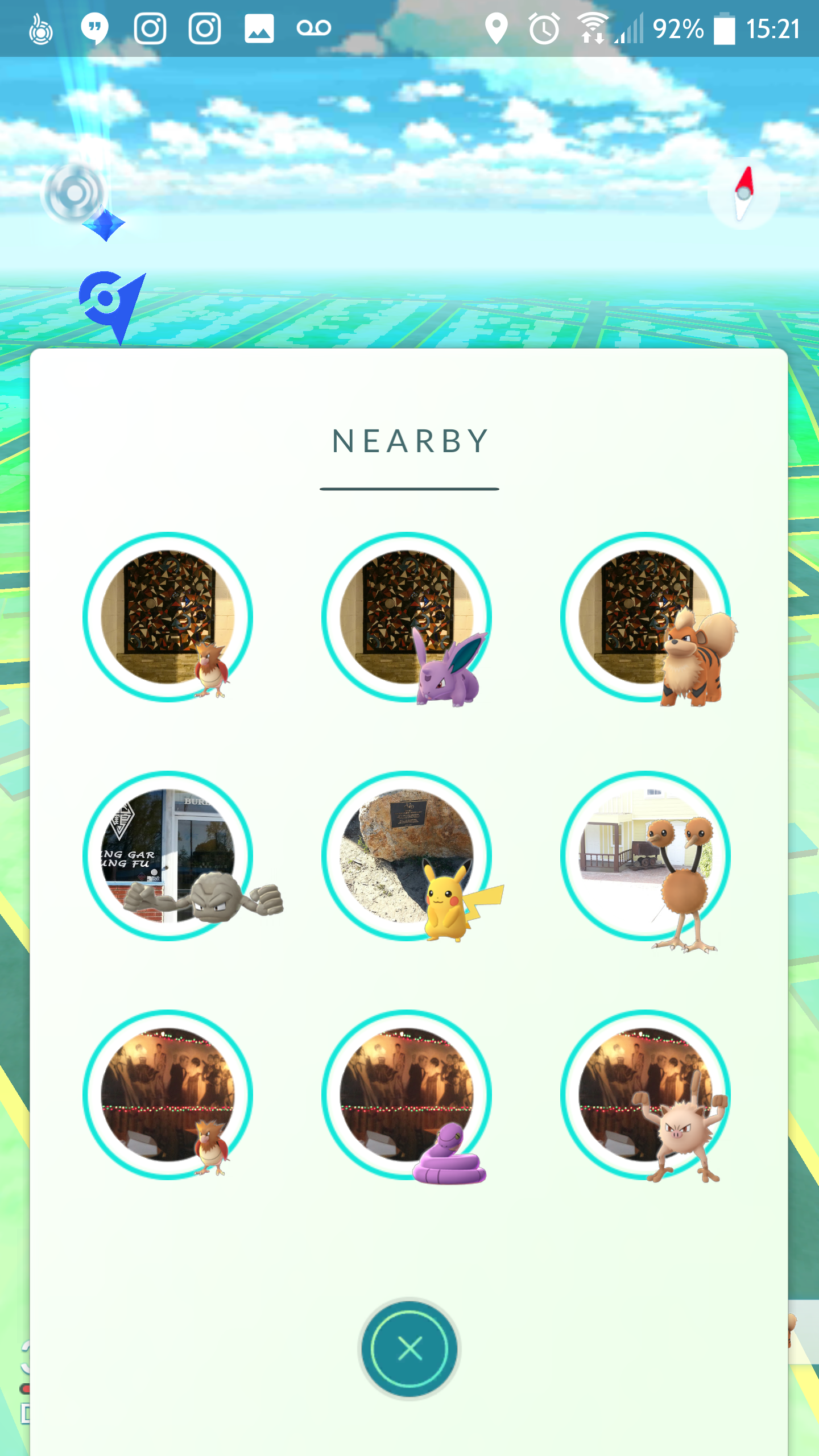
Task: Tap the compass to reorient the map
Action: 743,193
